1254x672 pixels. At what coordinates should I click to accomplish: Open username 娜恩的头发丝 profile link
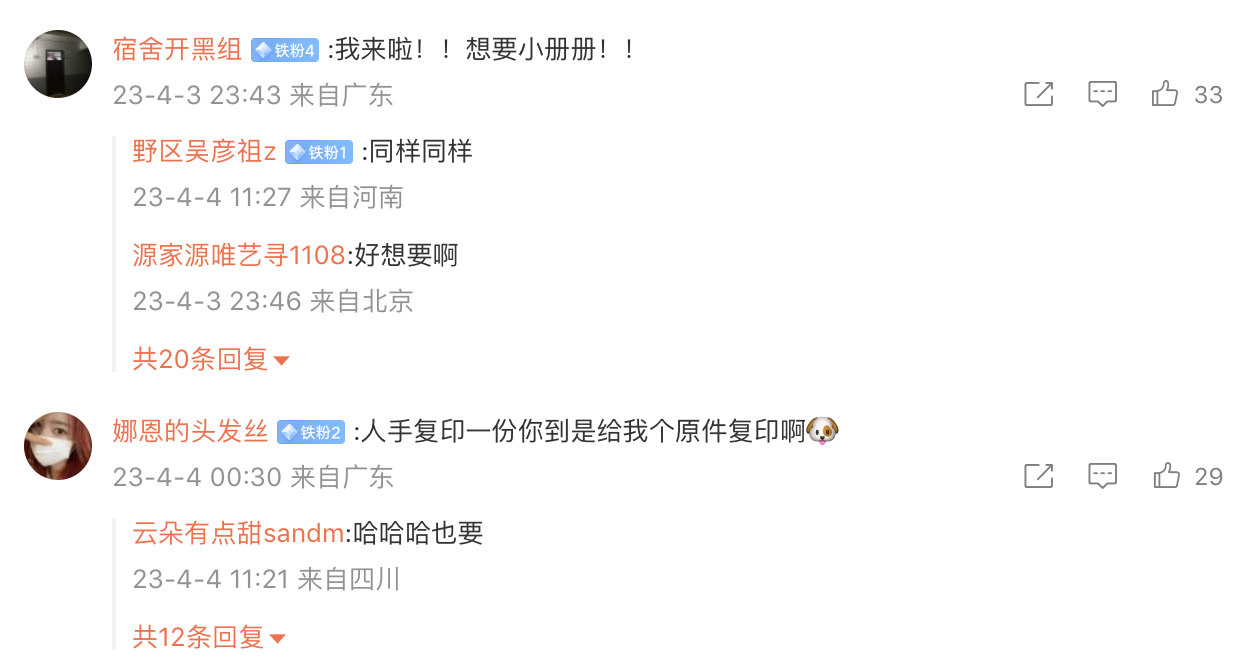tap(190, 432)
